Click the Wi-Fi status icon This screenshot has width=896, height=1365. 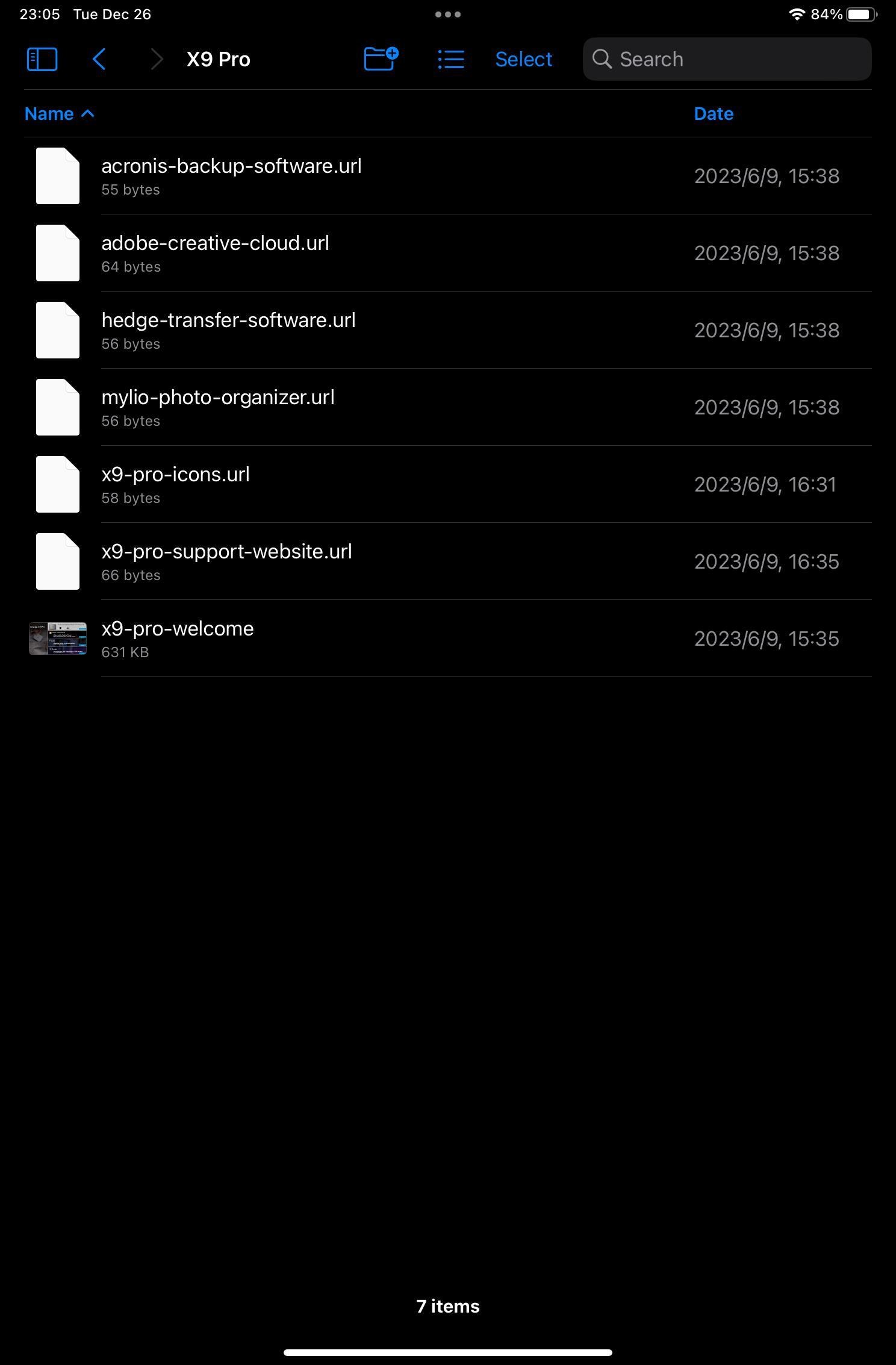797,13
